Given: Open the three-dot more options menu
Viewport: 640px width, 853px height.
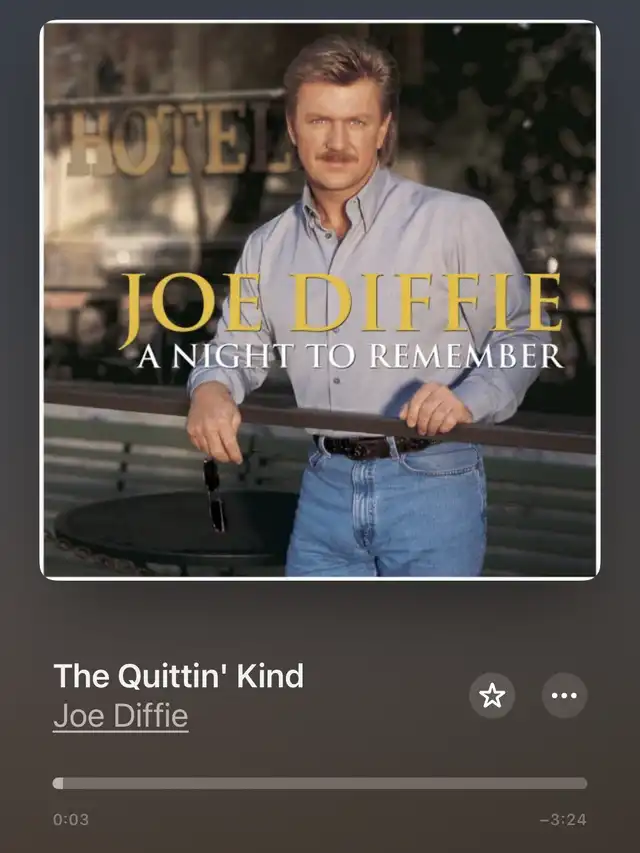Looking at the screenshot, I should pyautogui.click(x=564, y=696).
